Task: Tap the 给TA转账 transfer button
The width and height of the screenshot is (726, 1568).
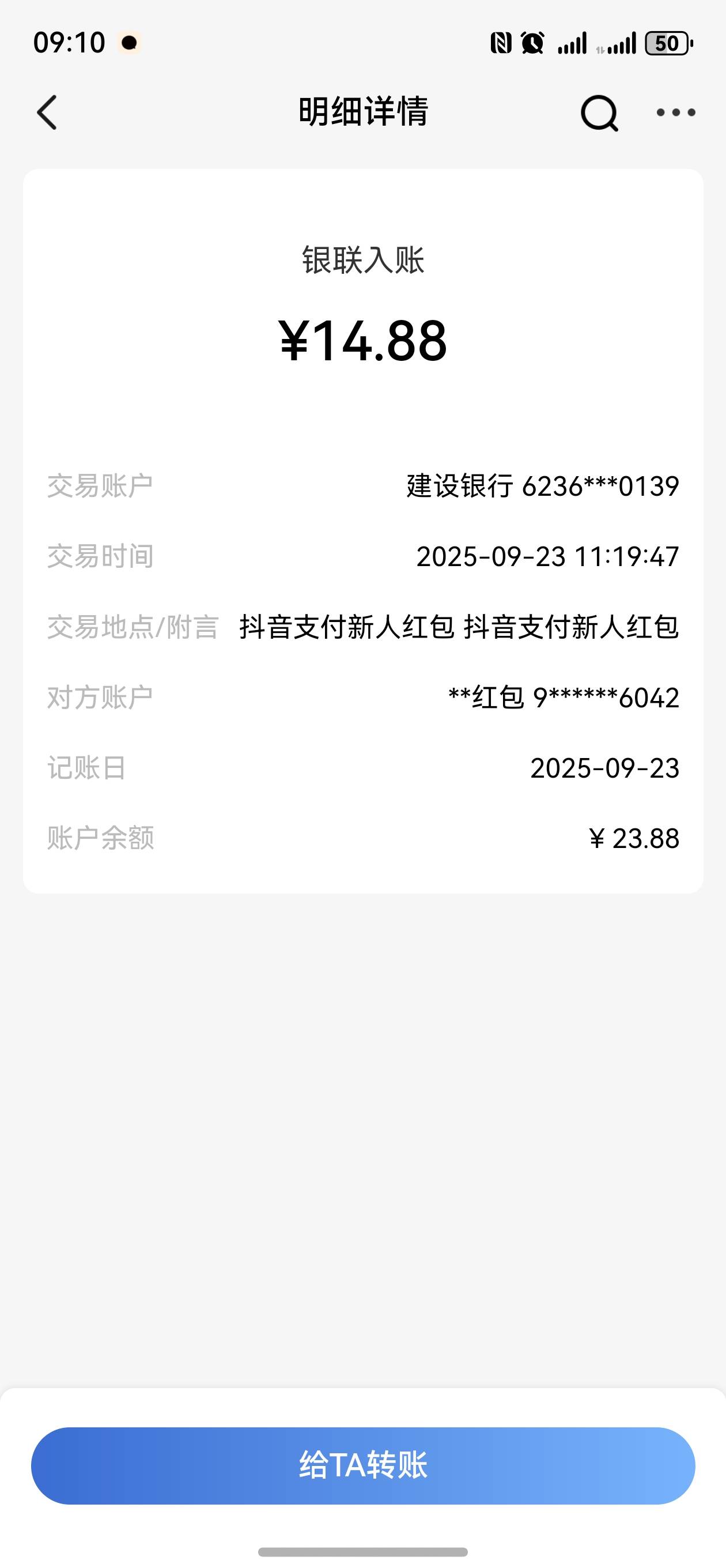Action: tap(364, 1466)
